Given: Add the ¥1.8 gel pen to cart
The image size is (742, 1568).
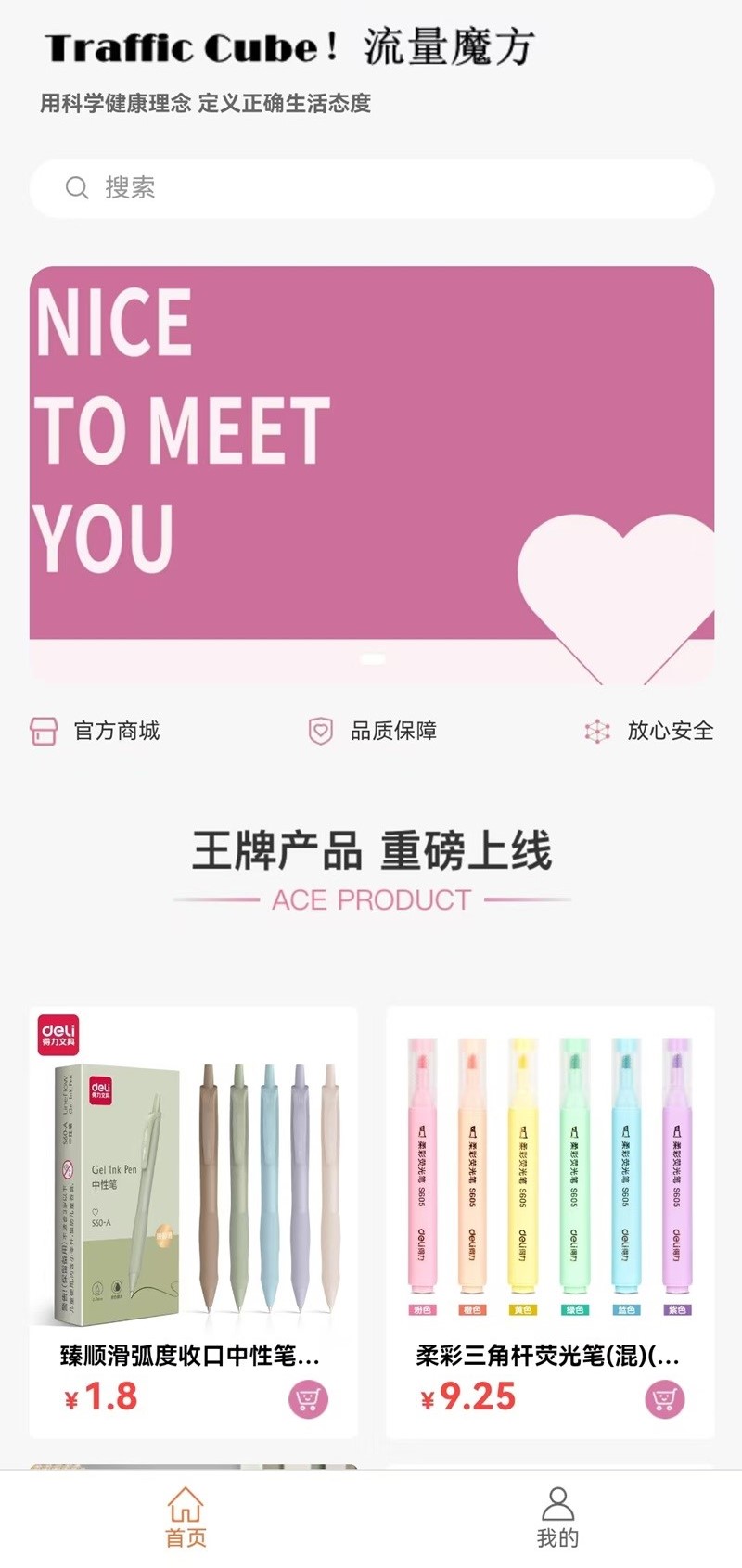Looking at the screenshot, I should pos(308,1399).
